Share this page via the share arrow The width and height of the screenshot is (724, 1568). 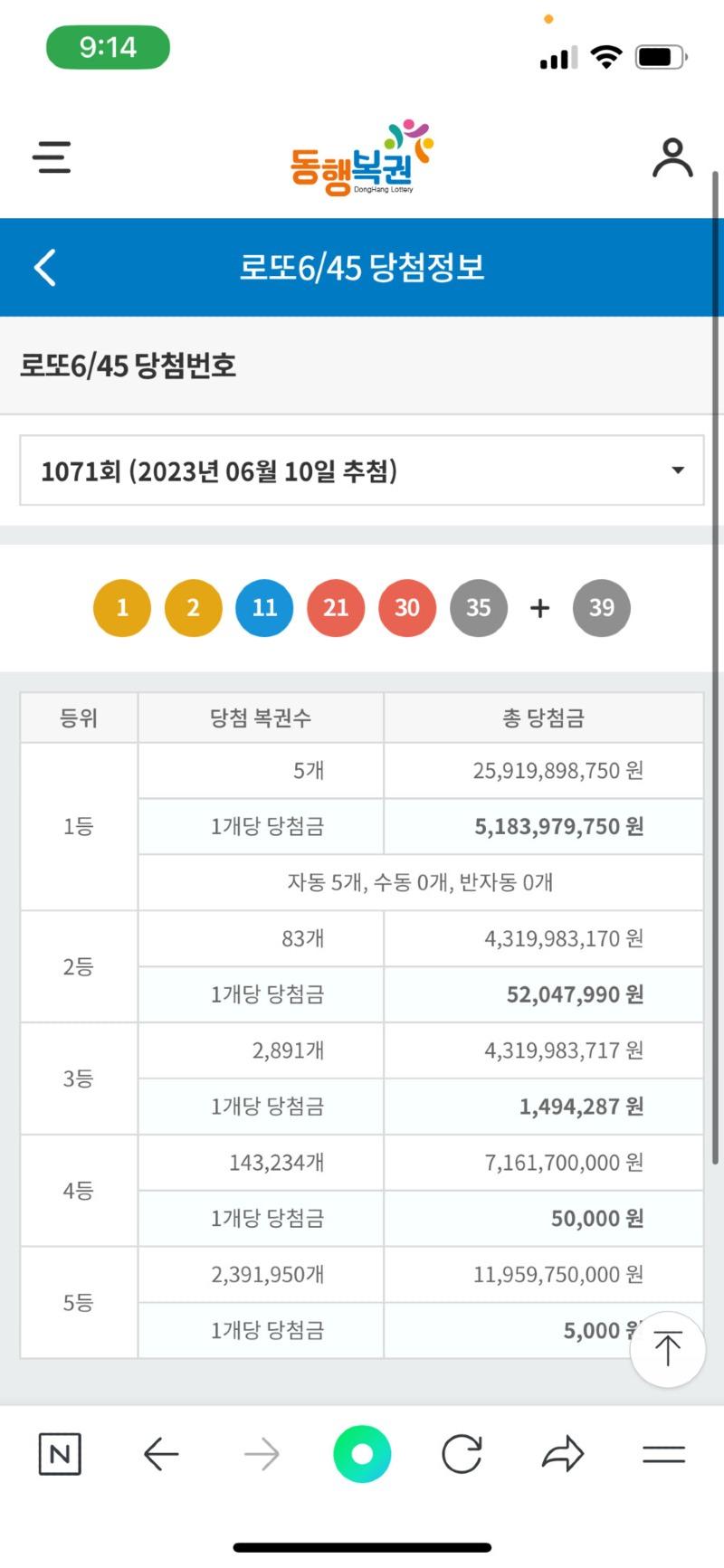pyautogui.click(x=563, y=1455)
